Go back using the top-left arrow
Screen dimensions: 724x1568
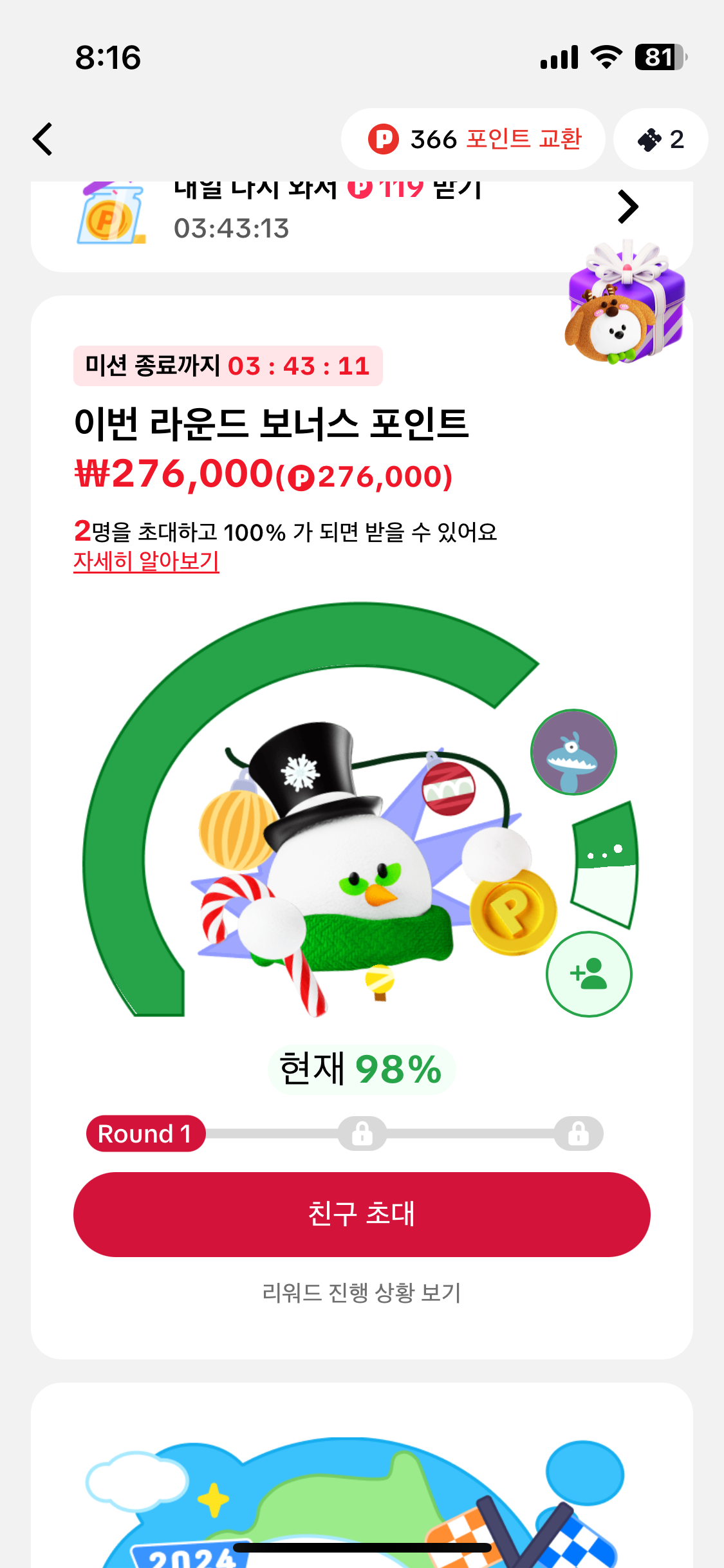pyautogui.click(x=42, y=138)
